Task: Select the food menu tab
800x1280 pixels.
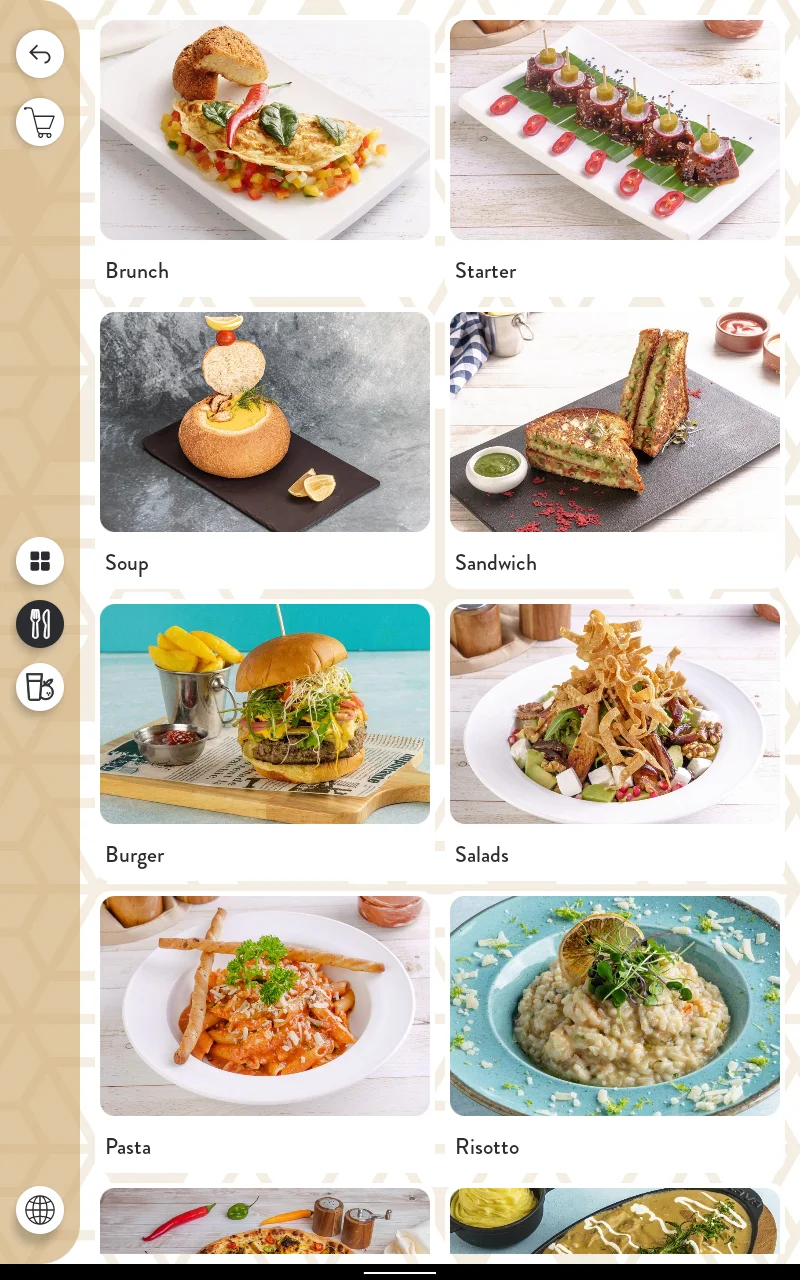Action: click(40, 624)
